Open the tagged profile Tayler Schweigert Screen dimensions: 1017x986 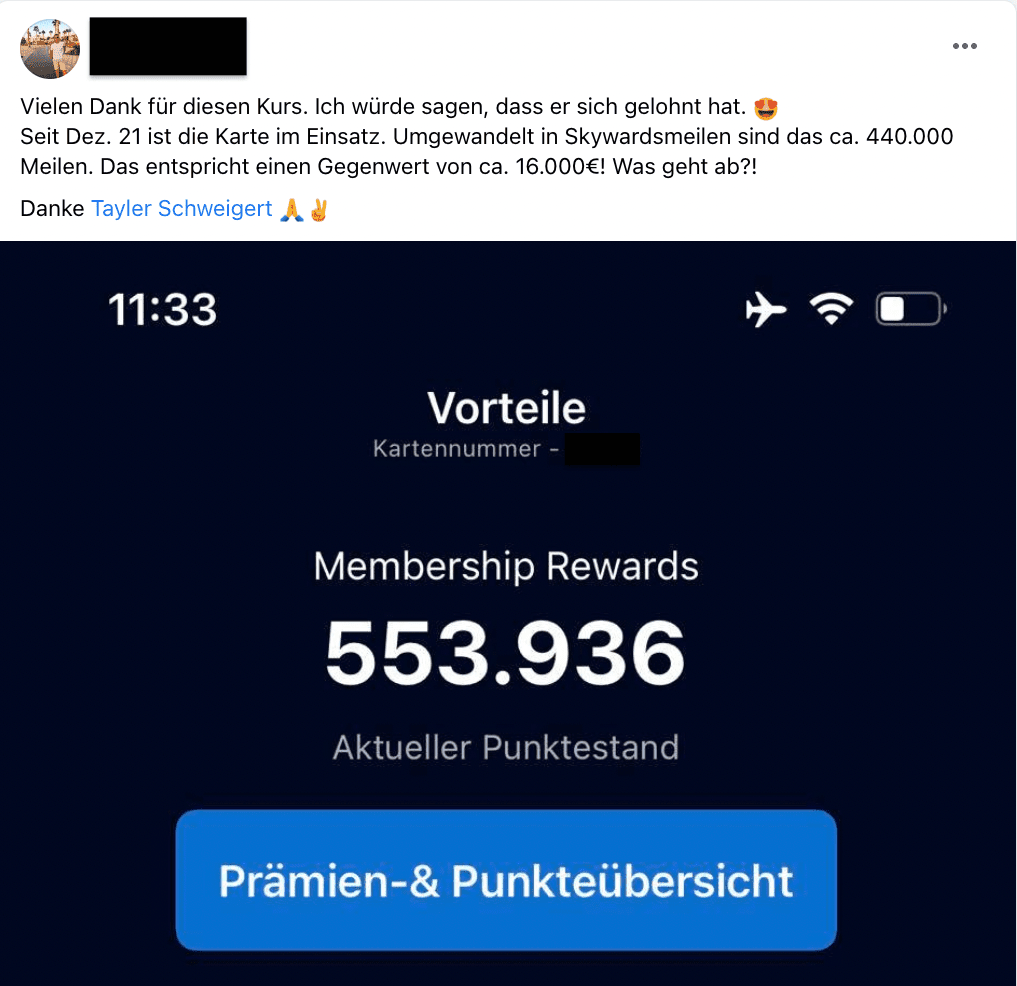pos(181,209)
